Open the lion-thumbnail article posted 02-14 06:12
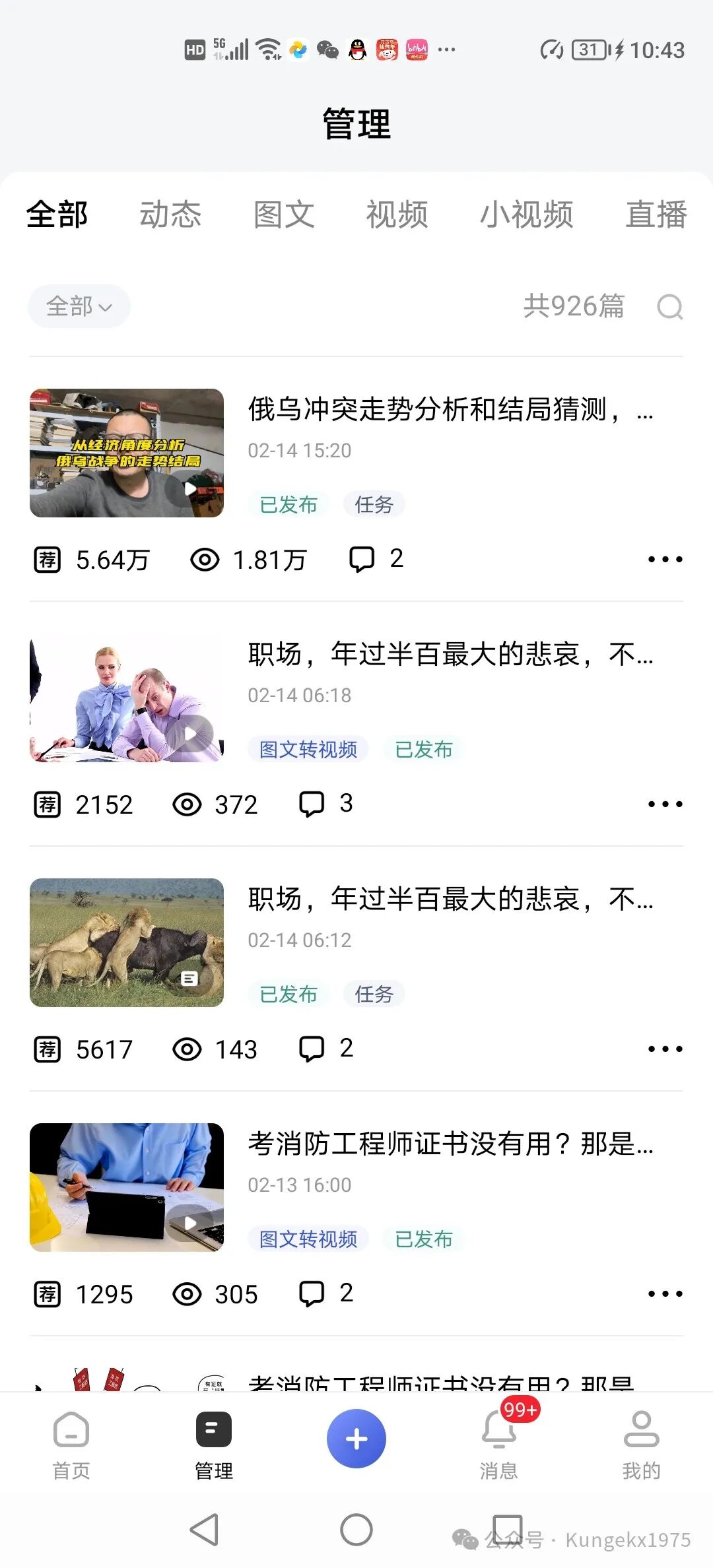713x1568 pixels. tap(127, 942)
